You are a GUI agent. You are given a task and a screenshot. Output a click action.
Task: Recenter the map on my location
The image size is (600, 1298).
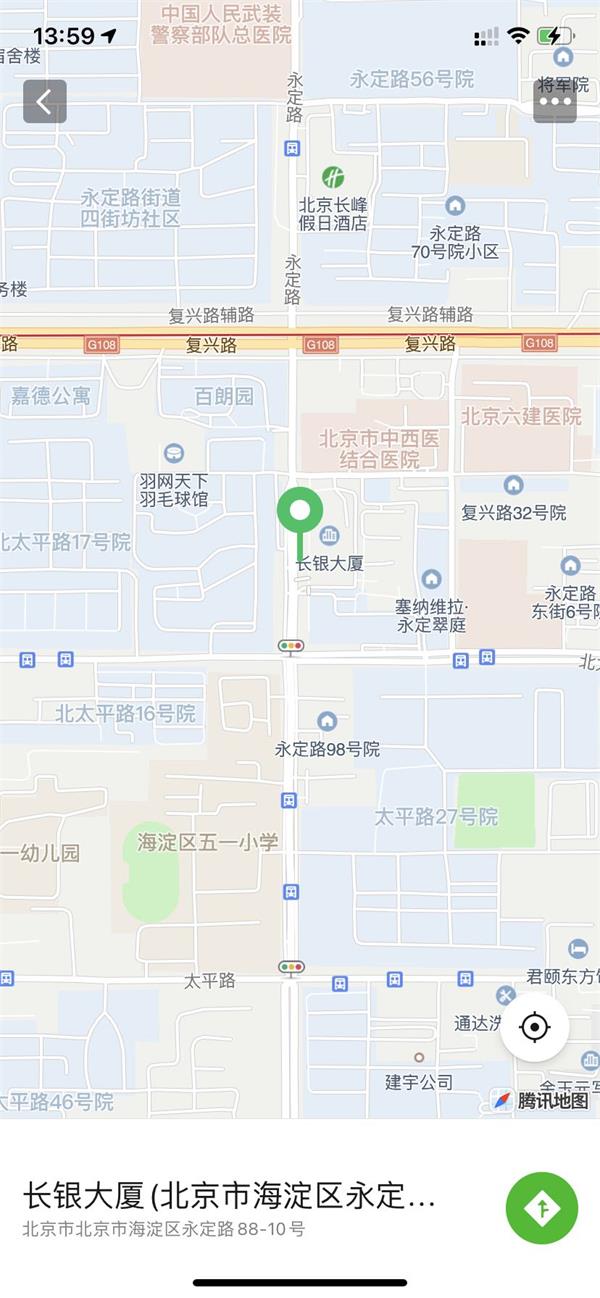pyautogui.click(x=535, y=1027)
